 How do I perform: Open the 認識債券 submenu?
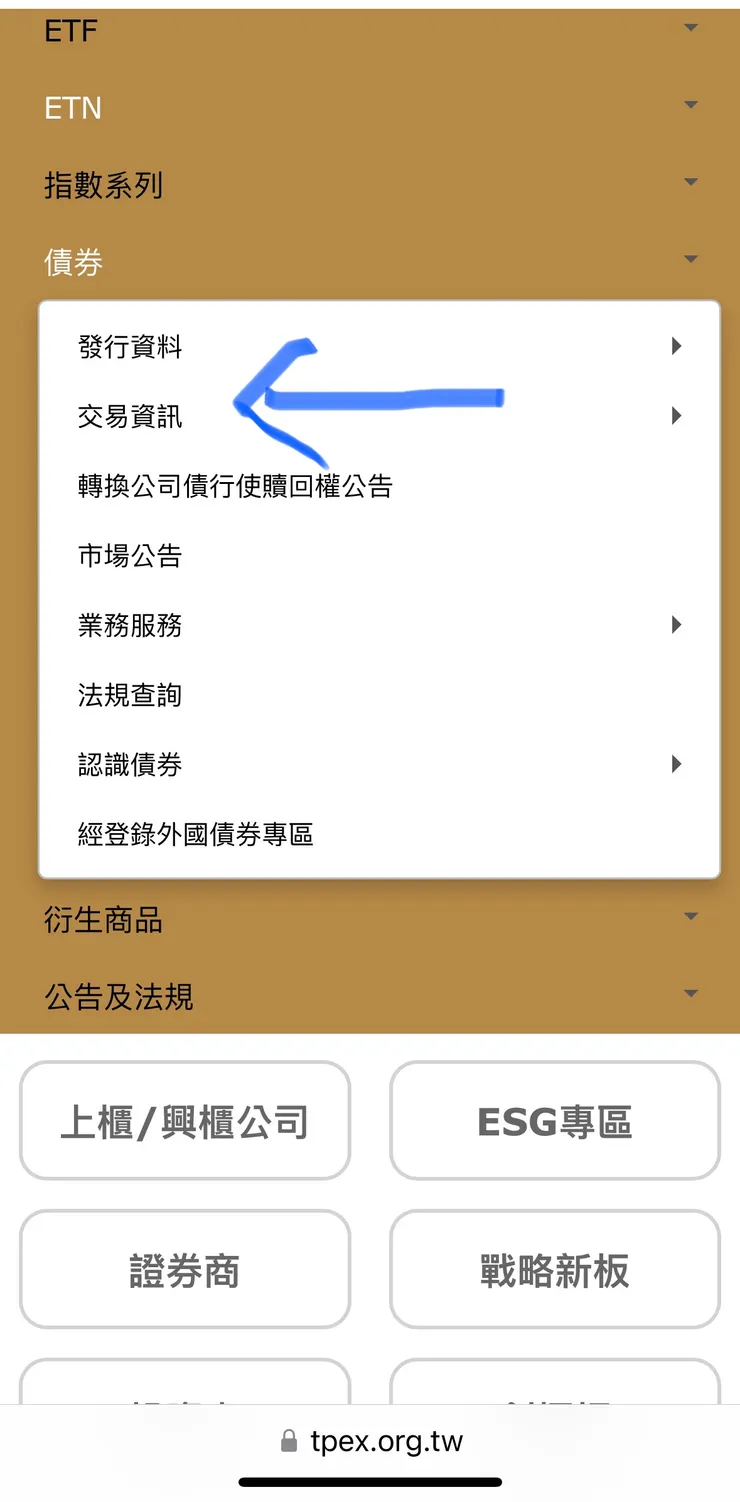click(676, 764)
